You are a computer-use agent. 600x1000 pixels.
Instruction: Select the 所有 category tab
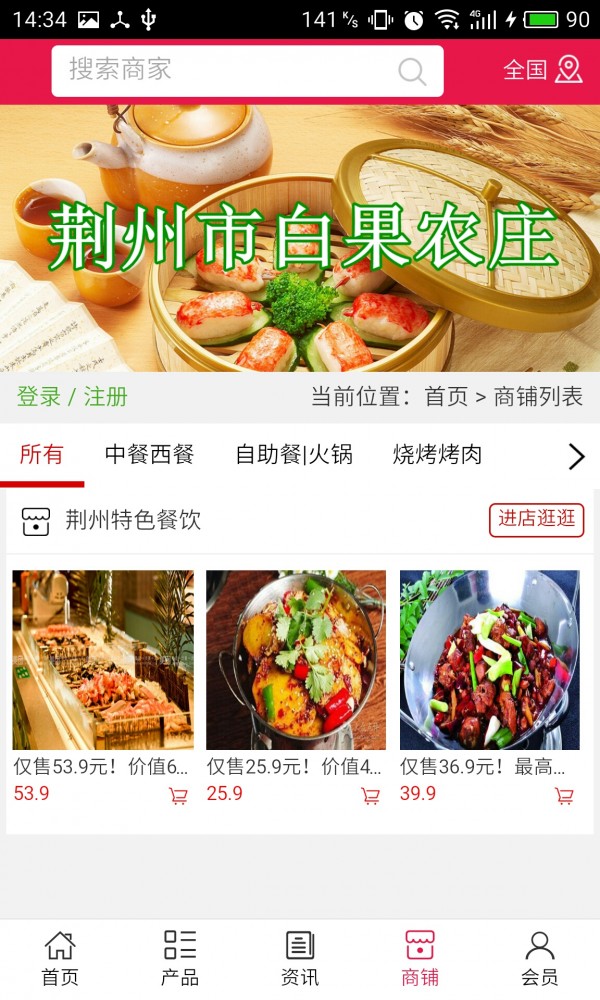pyautogui.click(x=41, y=455)
